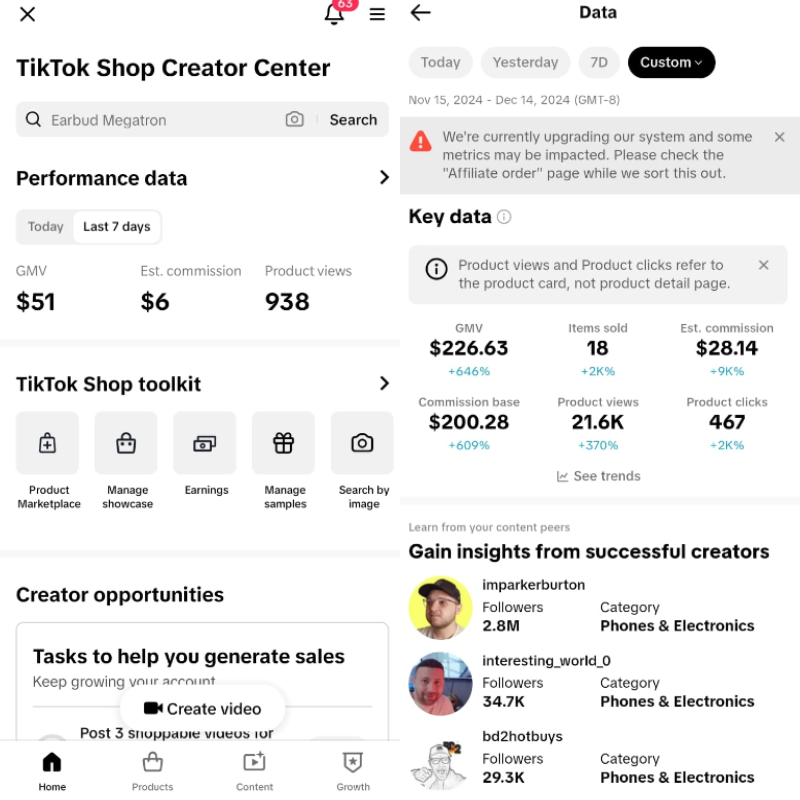
Task: Expand Performance data with its arrow
Action: tap(384, 178)
